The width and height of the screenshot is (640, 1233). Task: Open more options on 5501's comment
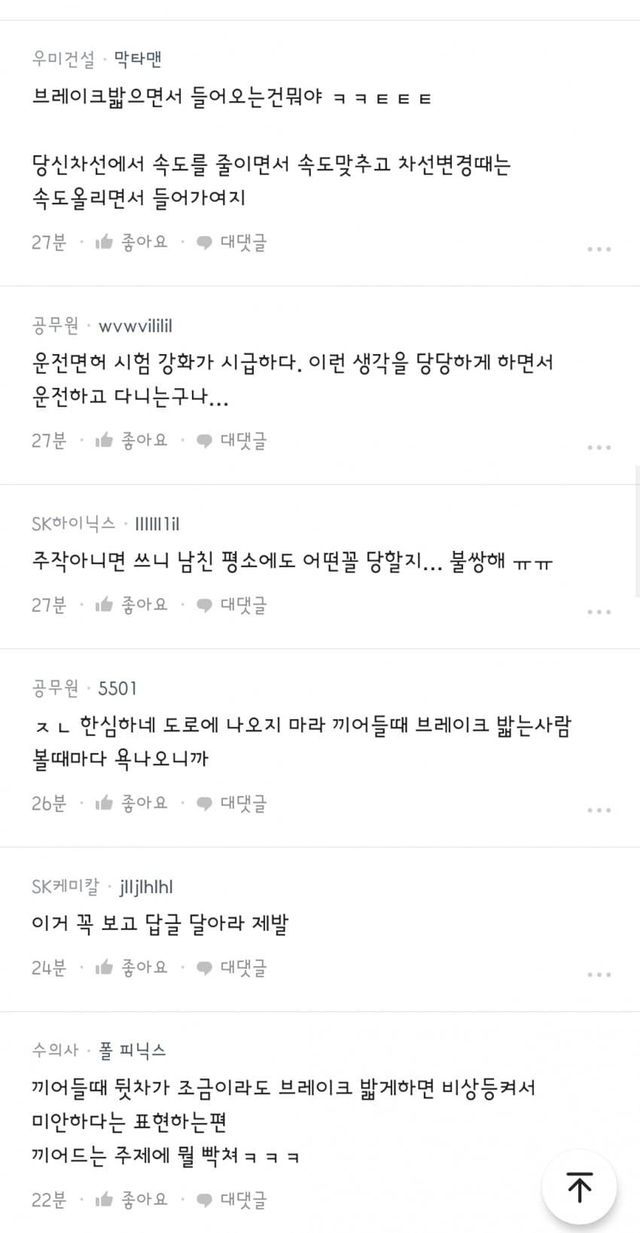(x=598, y=809)
